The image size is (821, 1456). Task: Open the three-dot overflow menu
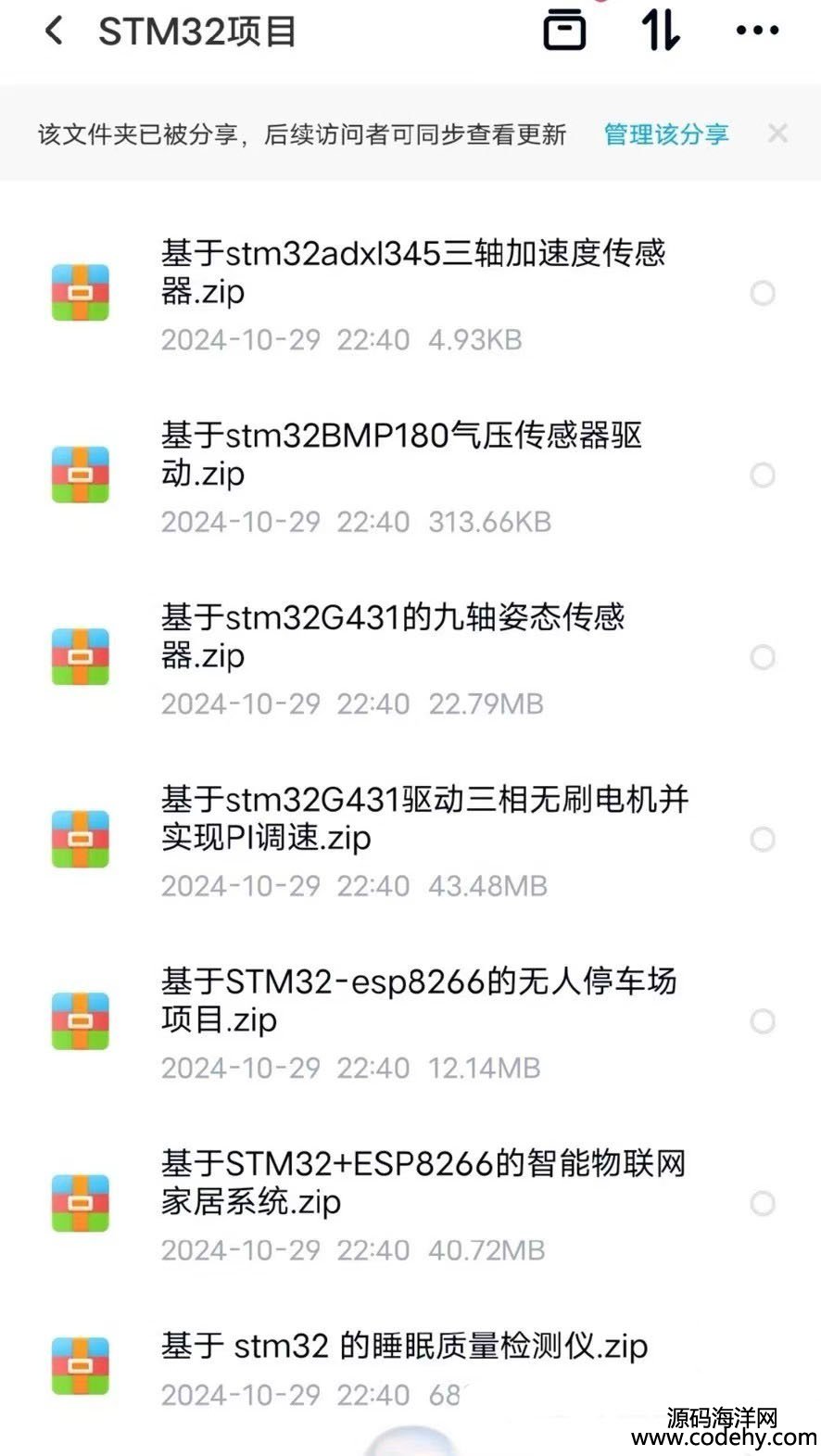pyautogui.click(x=757, y=32)
